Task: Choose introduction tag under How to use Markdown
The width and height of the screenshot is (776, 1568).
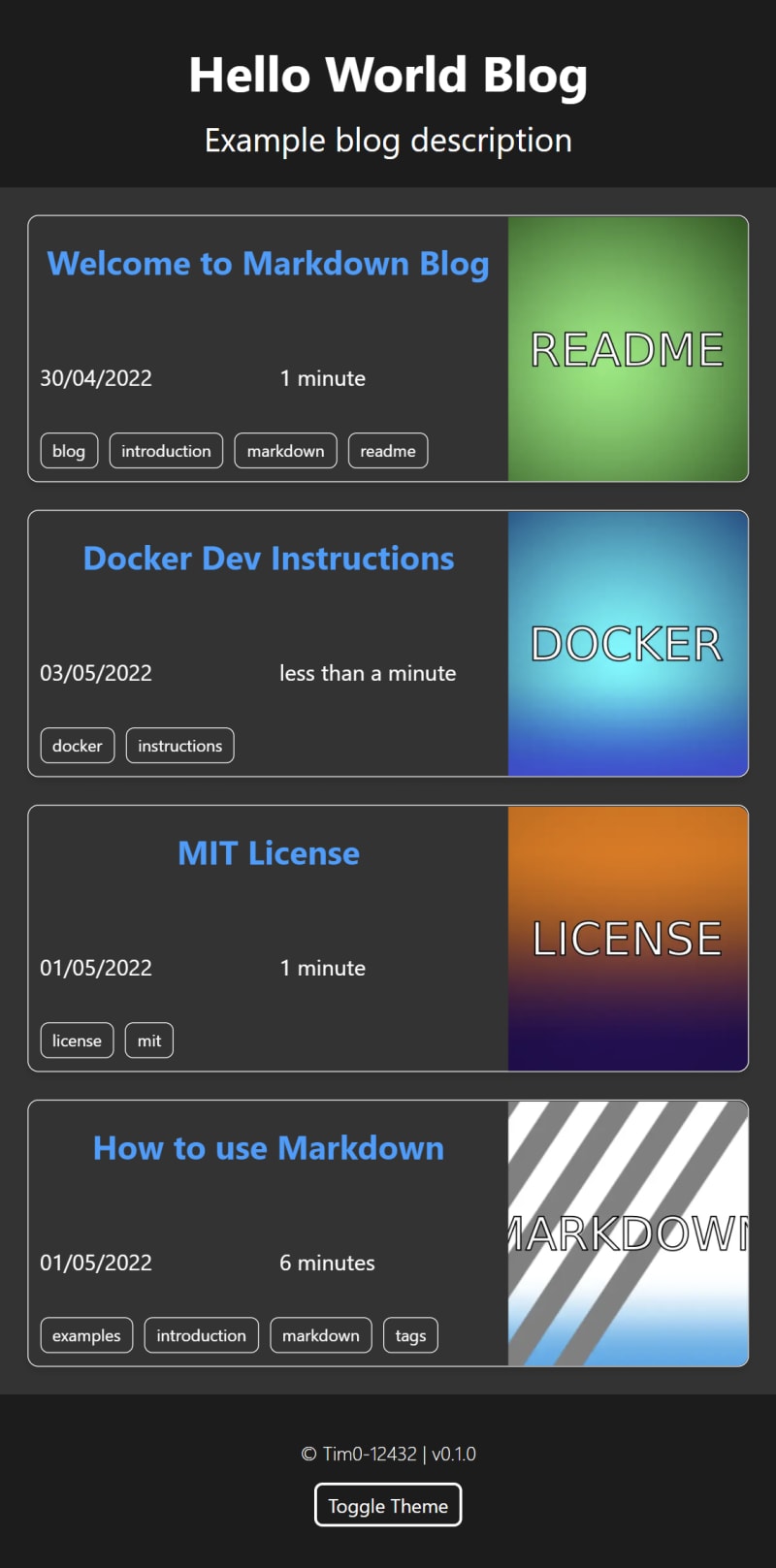Action: (202, 1335)
